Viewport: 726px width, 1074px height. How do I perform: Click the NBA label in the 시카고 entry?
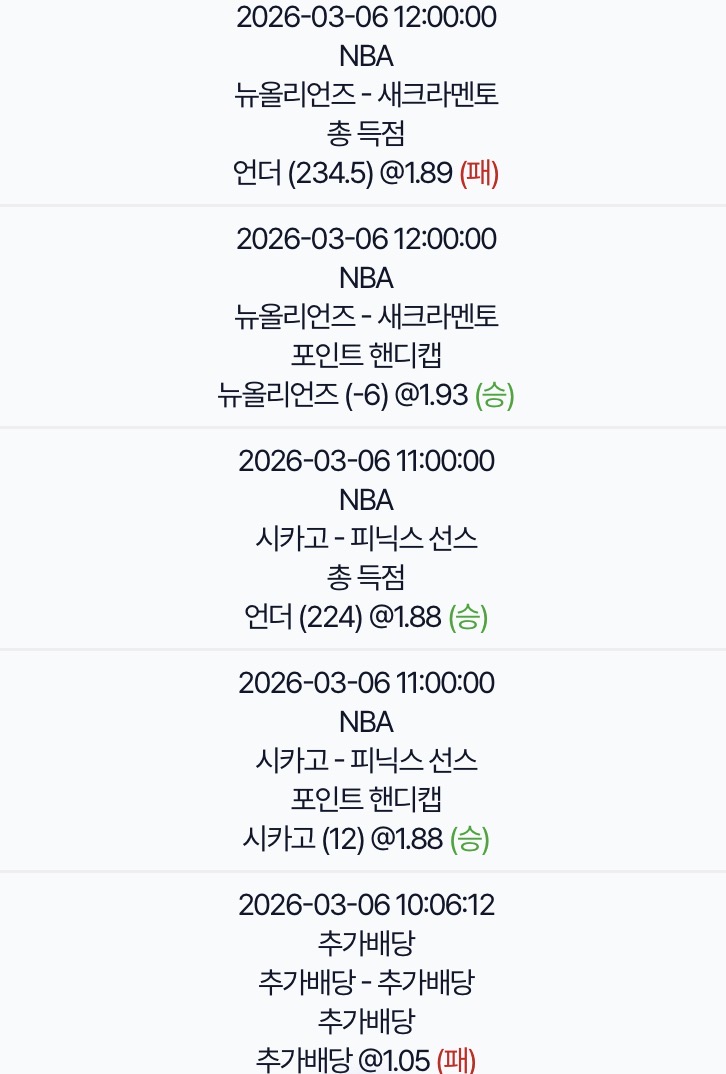click(x=366, y=499)
